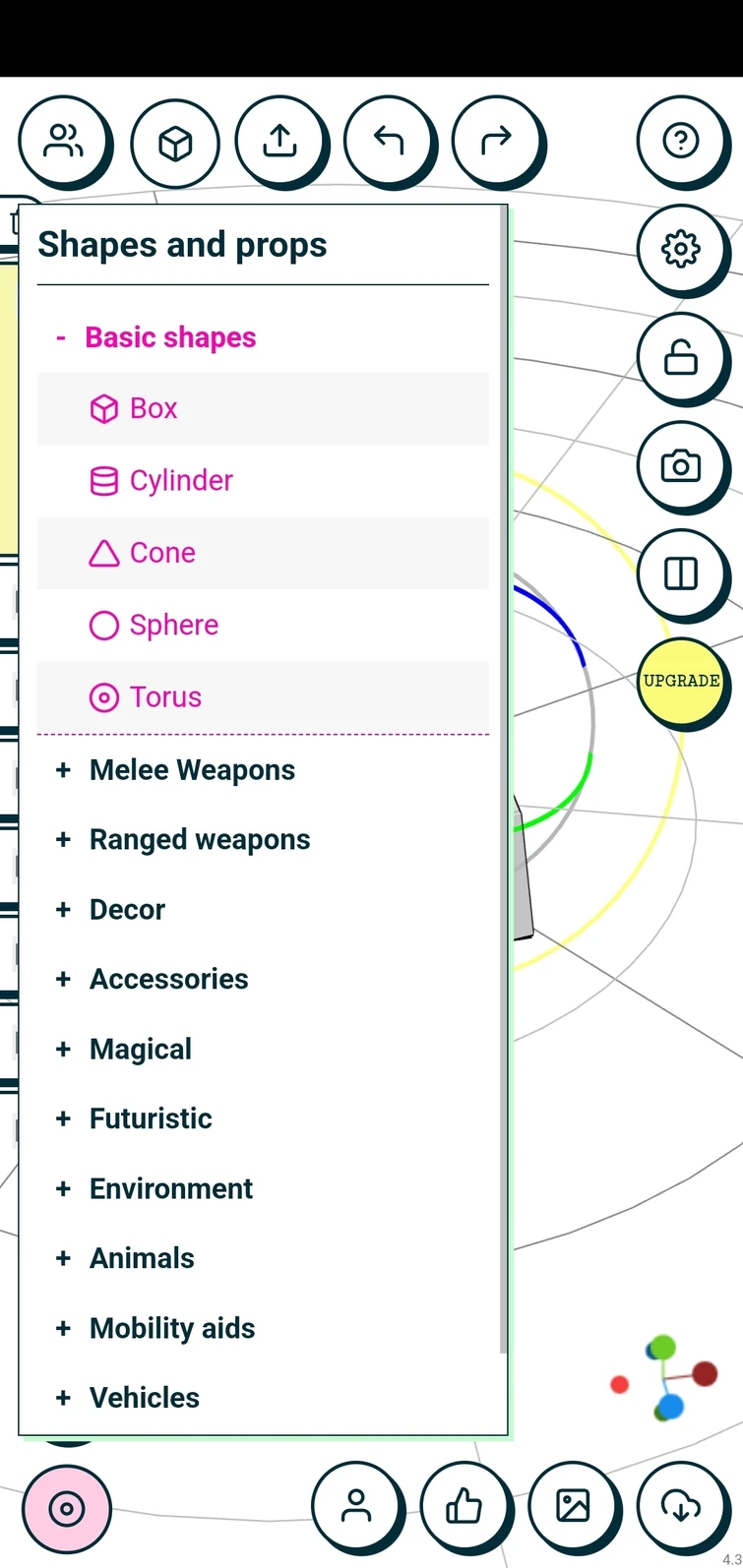Tap the upload share button
Viewport: 743px width, 1568px height.
[280, 142]
